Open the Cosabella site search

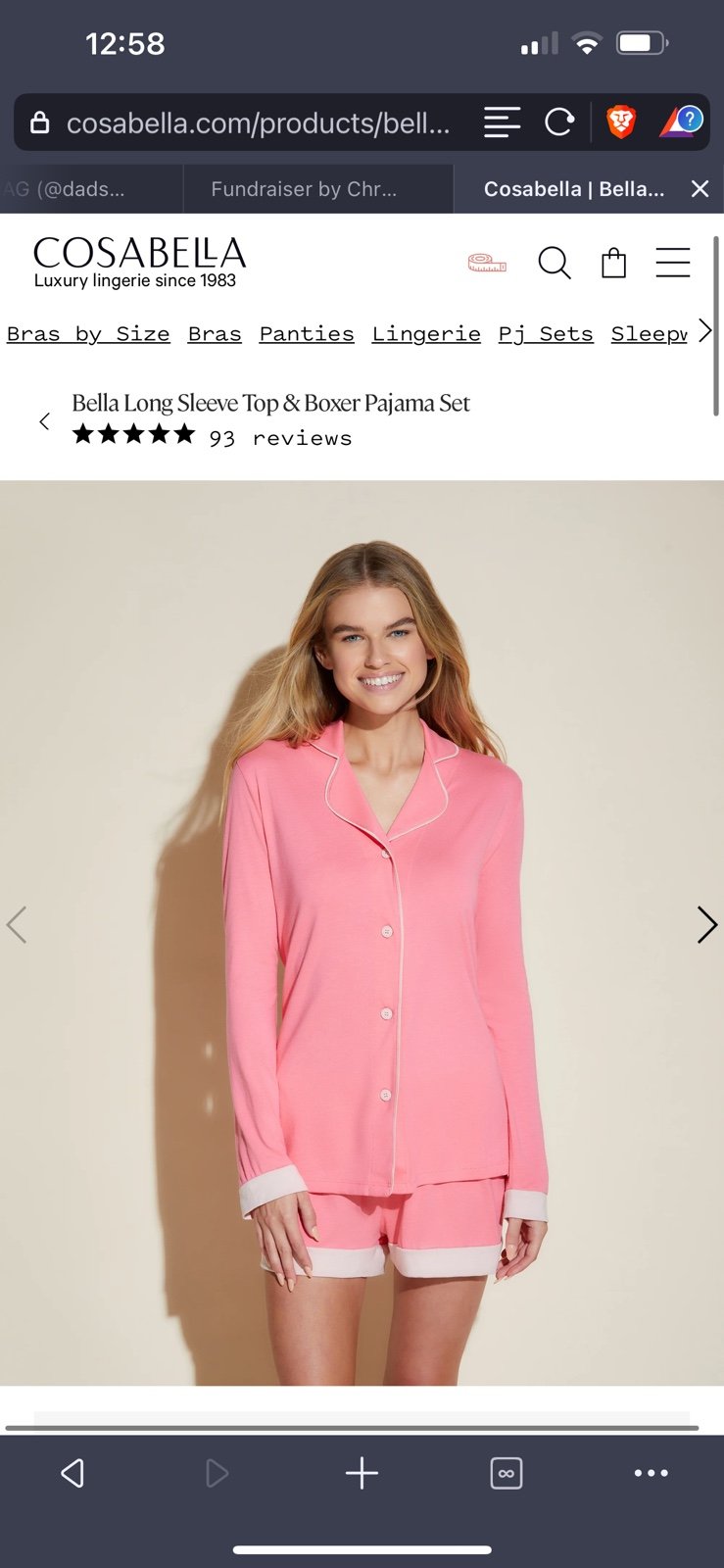click(555, 263)
